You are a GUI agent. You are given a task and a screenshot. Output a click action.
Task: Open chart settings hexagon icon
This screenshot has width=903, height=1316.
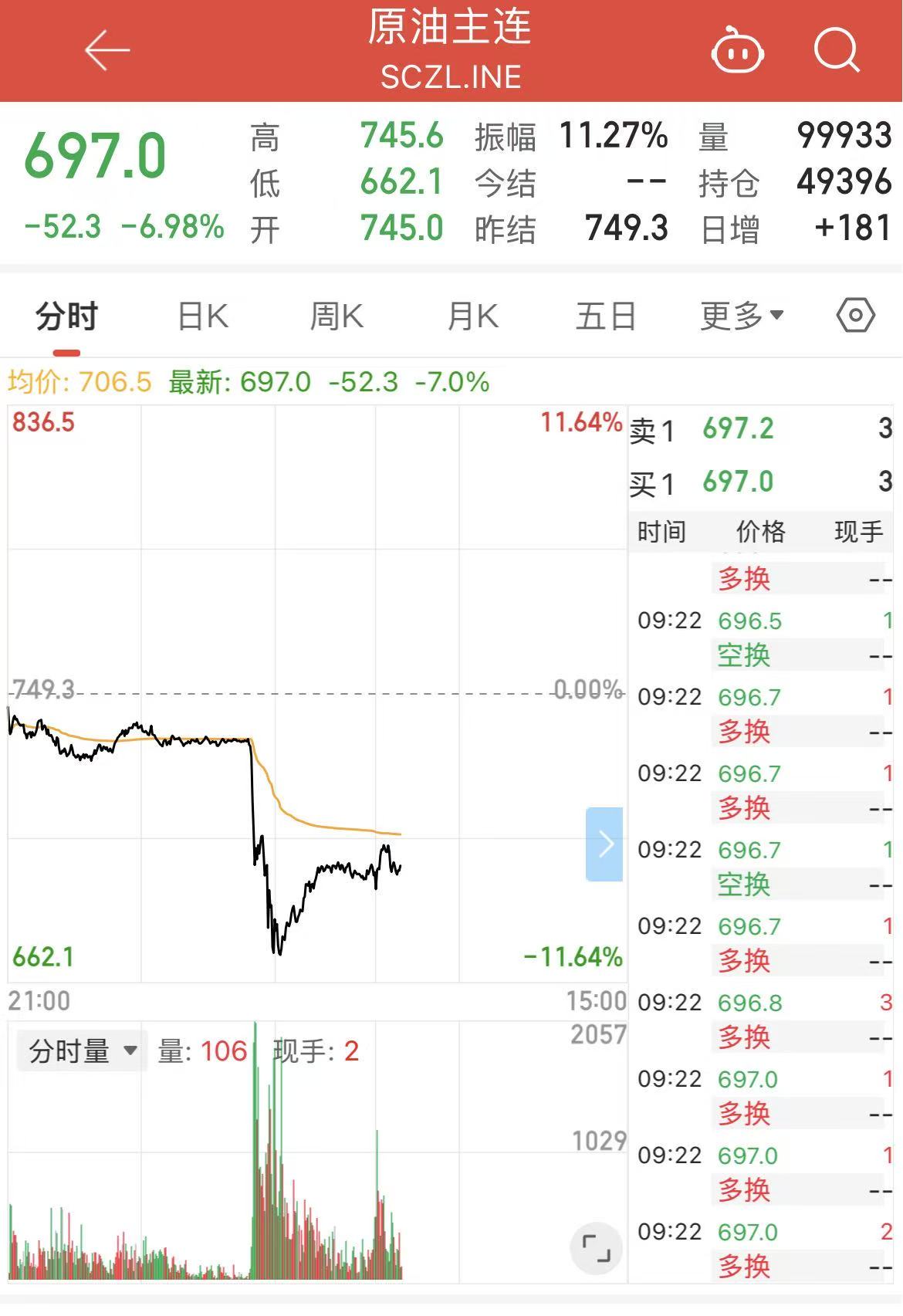[855, 316]
